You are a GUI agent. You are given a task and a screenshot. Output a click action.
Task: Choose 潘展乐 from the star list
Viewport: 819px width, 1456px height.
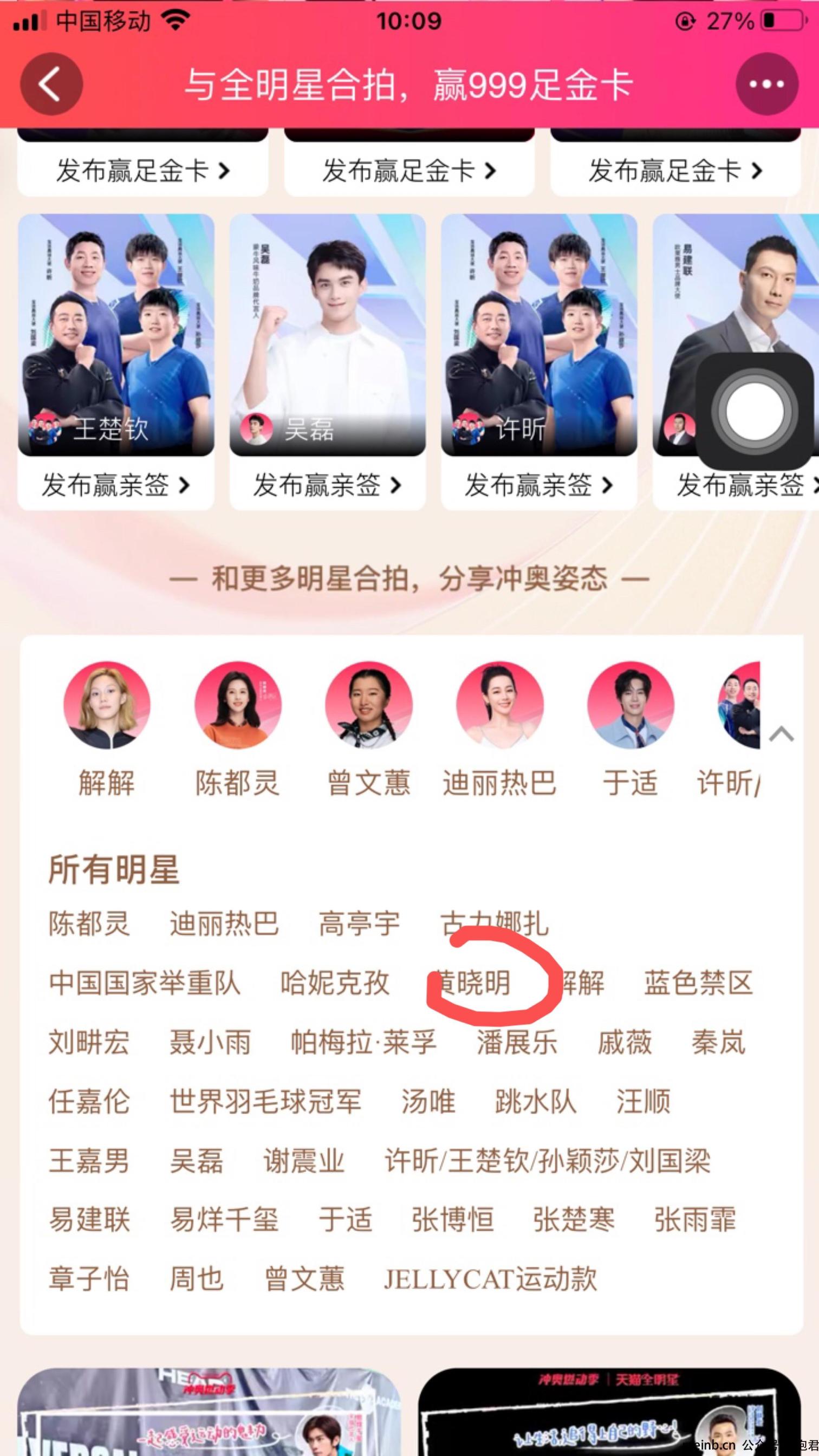[x=517, y=1042]
